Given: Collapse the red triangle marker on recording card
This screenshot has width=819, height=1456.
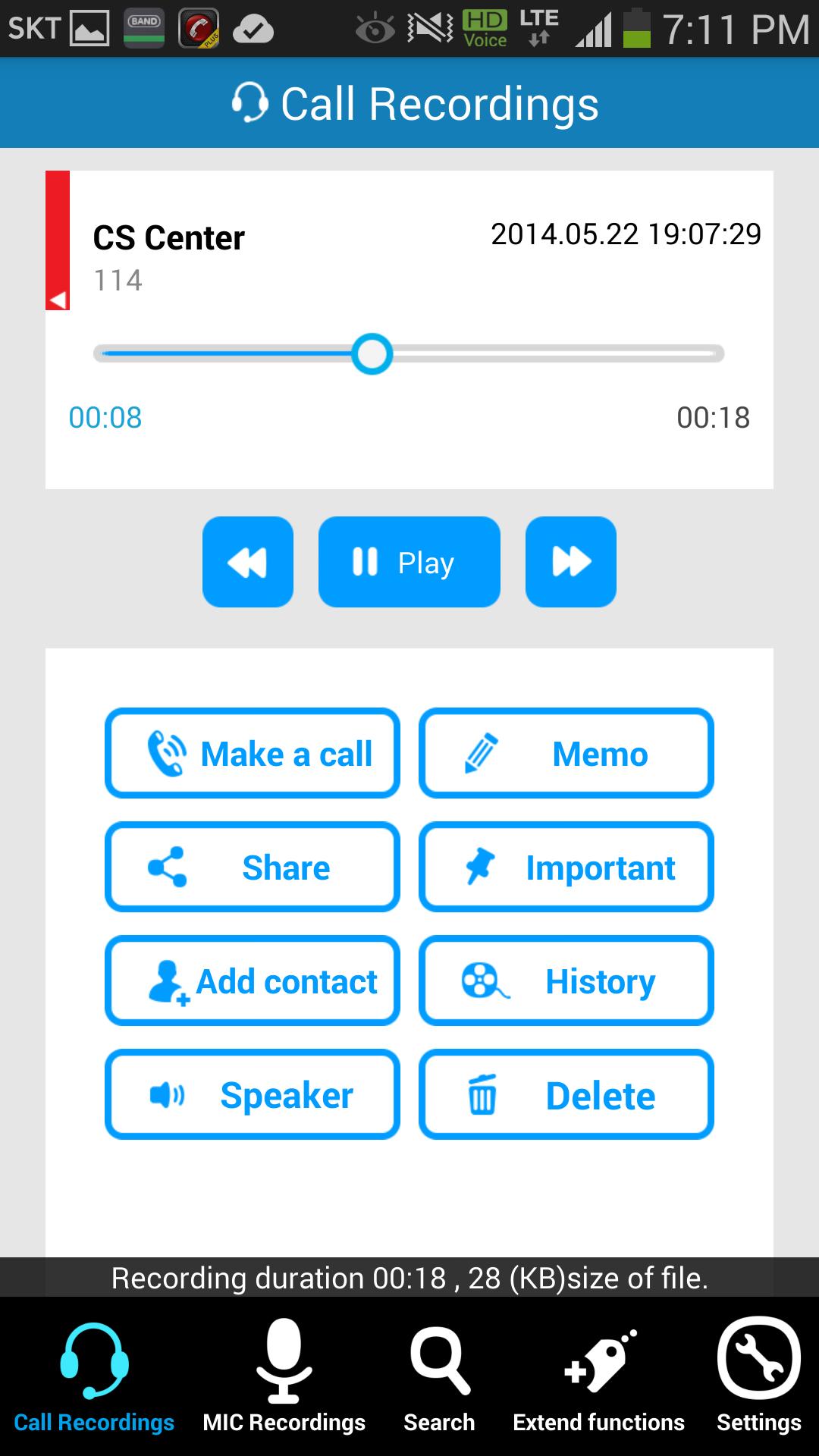Looking at the screenshot, I should click(57, 298).
